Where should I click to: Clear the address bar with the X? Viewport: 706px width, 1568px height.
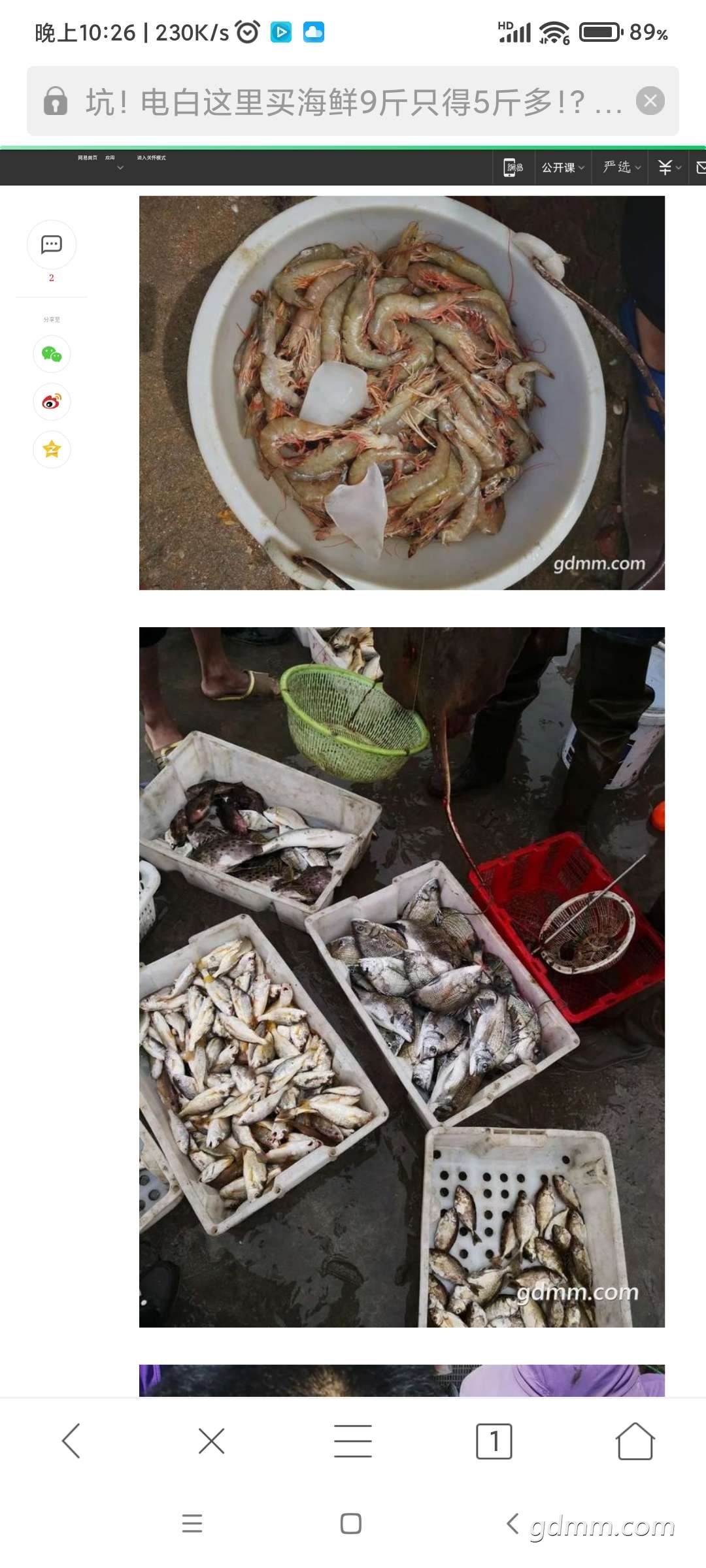[x=650, y=101]
